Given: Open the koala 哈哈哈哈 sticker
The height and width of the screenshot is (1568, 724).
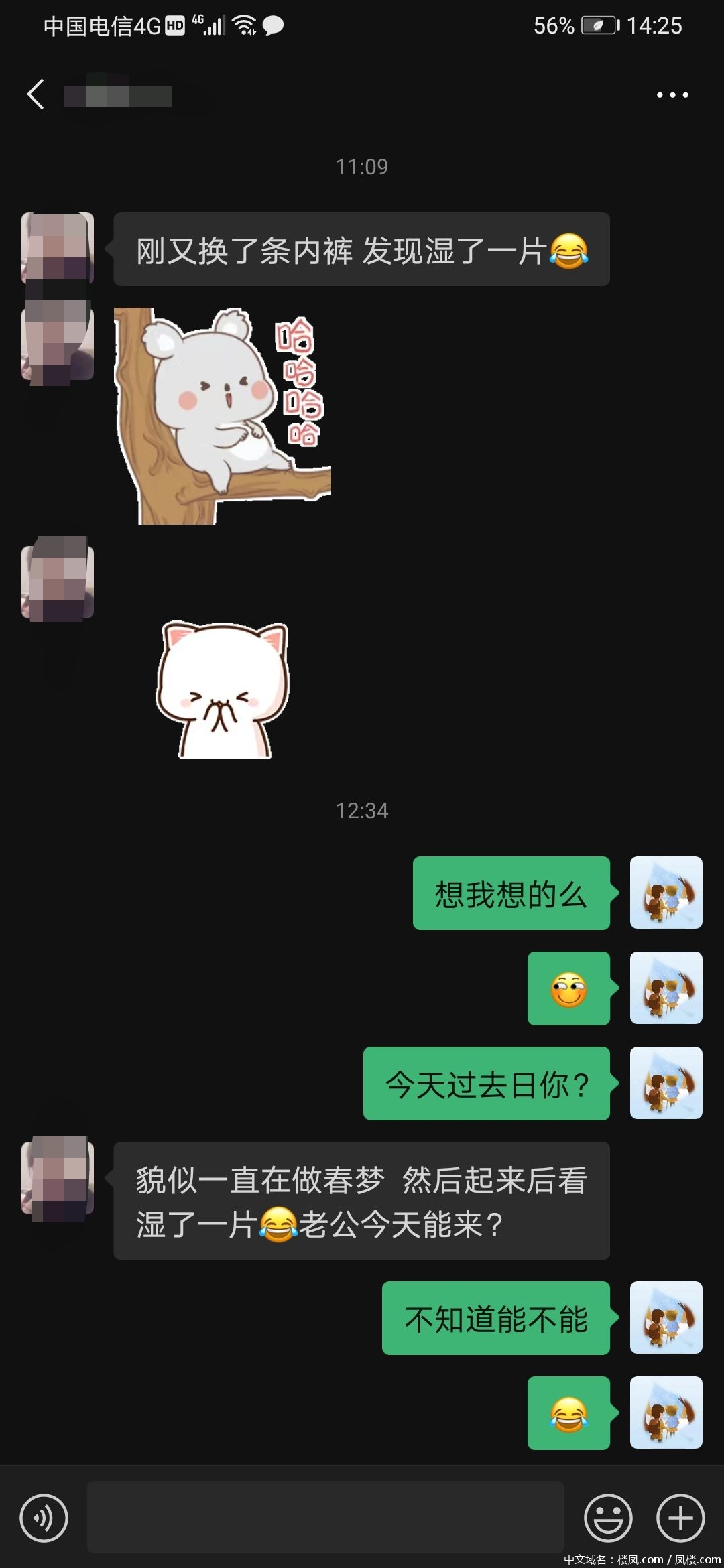Looking at the screenshot, I should point(223,415).
